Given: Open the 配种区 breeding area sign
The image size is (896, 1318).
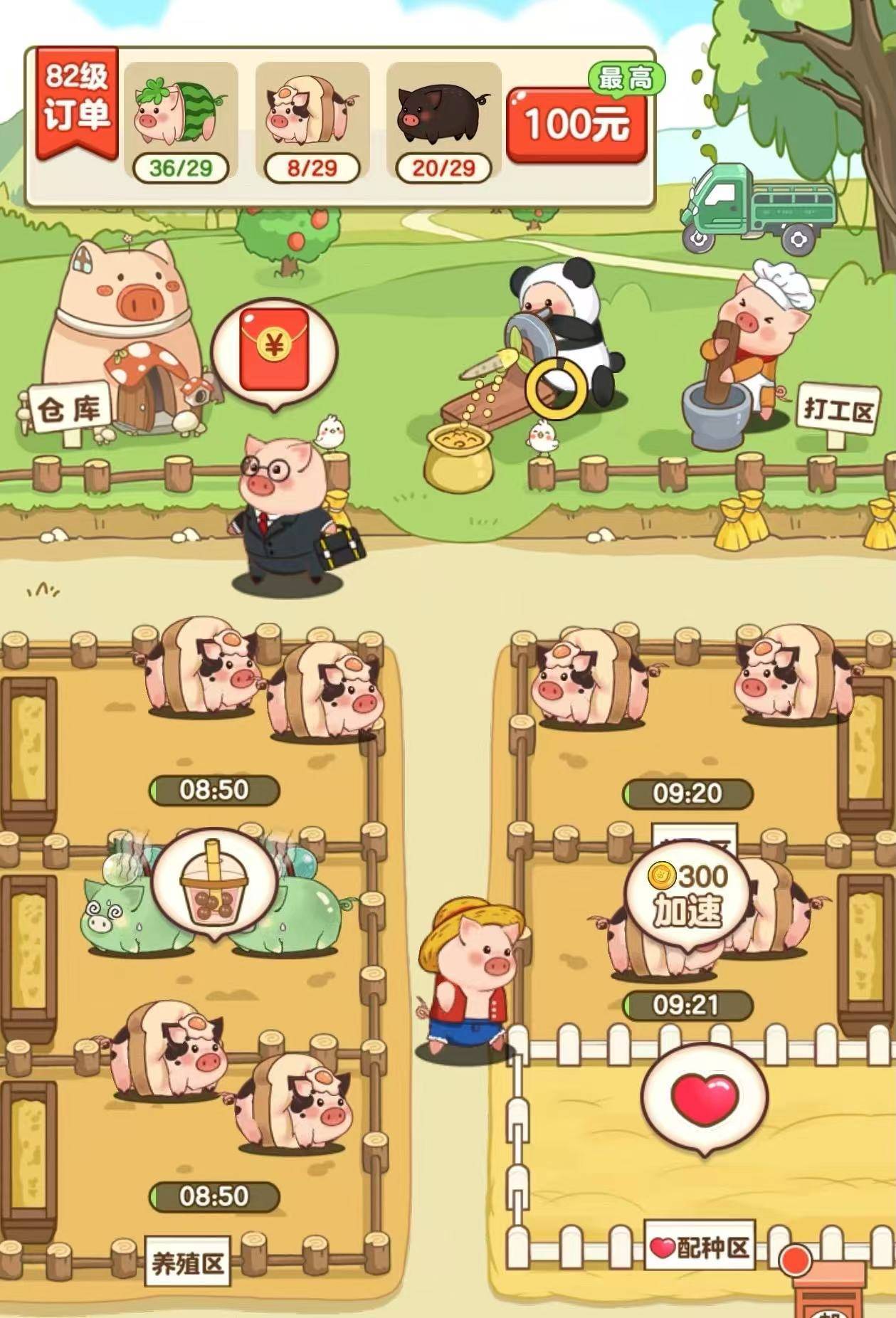Looking at the screenshot, I should click(700, 1248).
